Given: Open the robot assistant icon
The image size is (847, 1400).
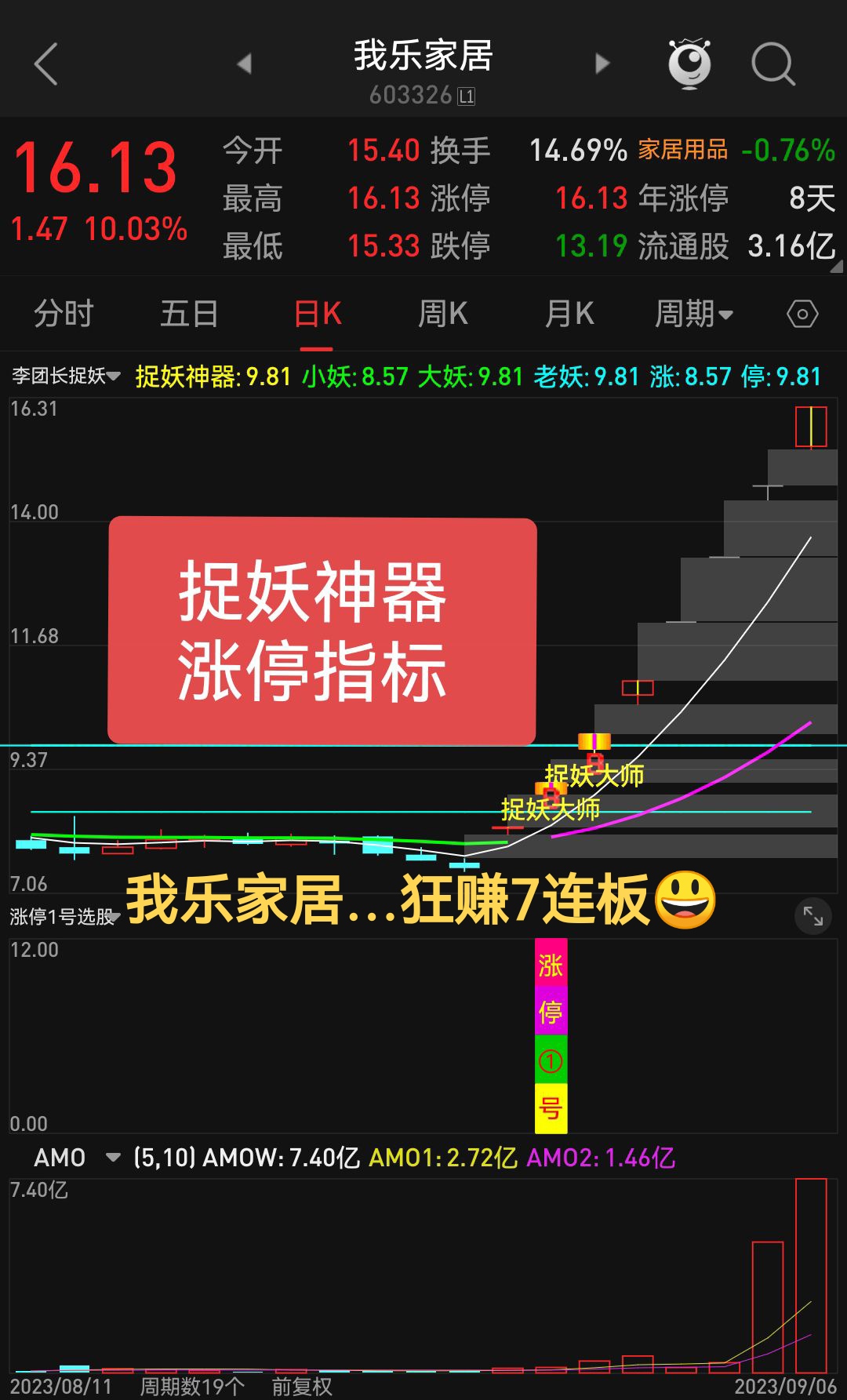Looking at the screenshot, I should 689,64.
